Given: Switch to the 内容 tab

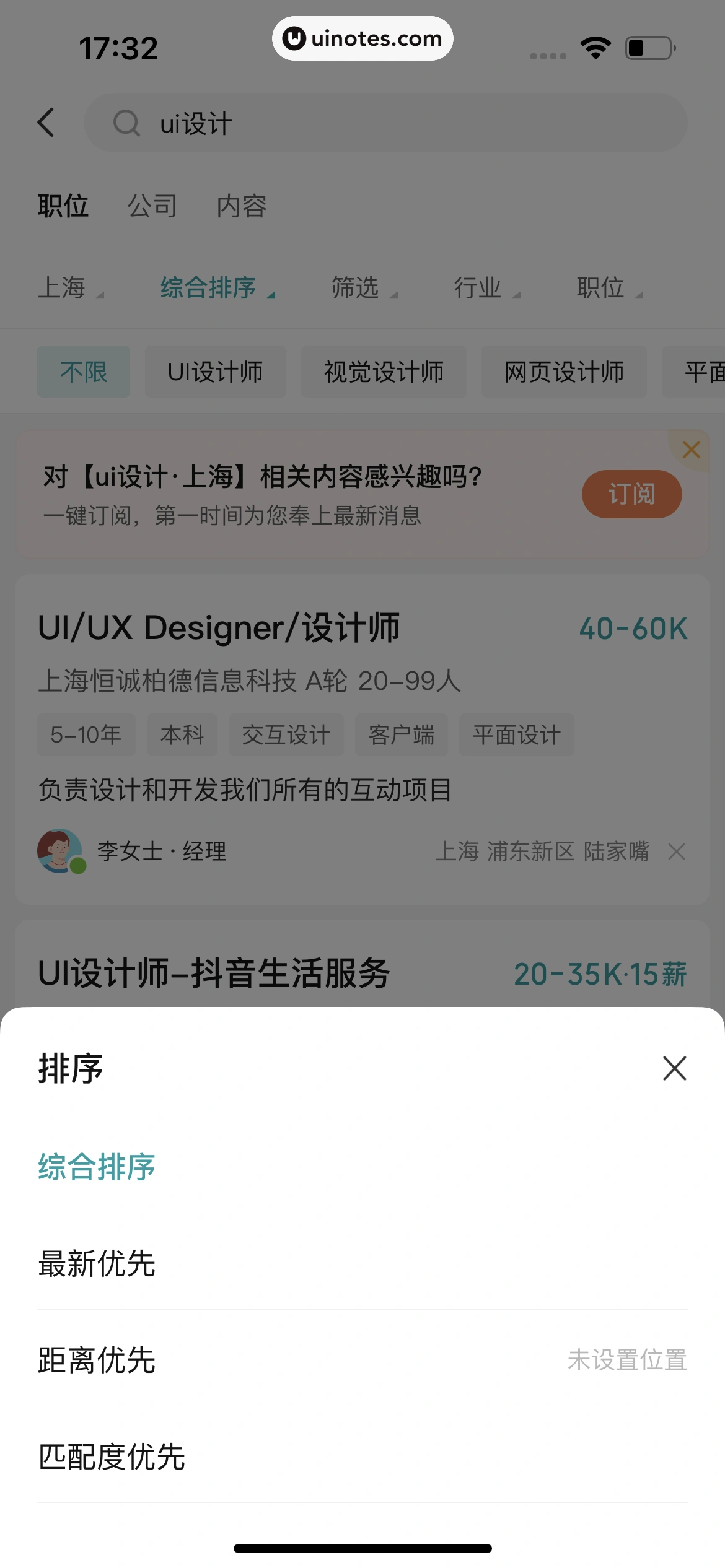Looking at the screenshot, I should 243,207.
